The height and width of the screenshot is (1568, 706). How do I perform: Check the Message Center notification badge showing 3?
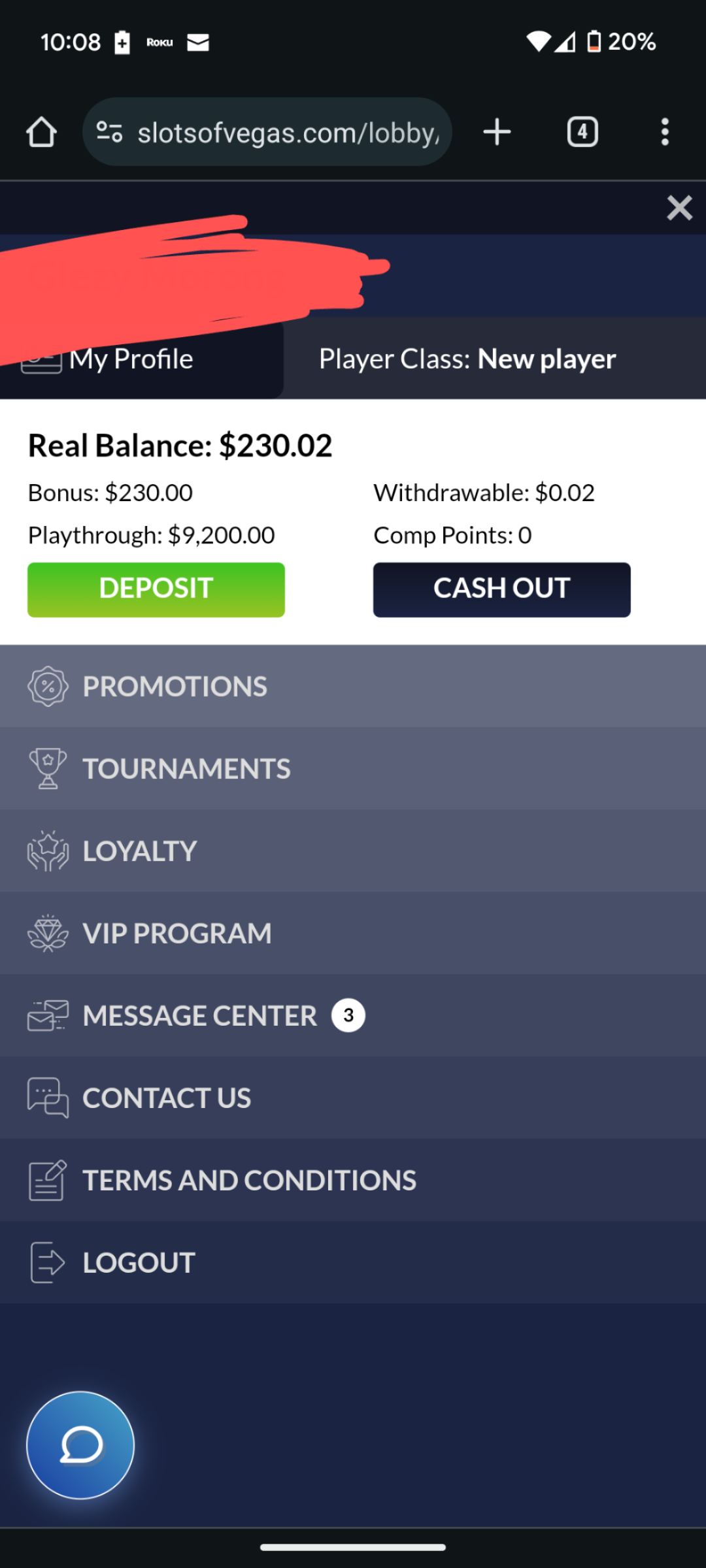(x=348, y=1015)
